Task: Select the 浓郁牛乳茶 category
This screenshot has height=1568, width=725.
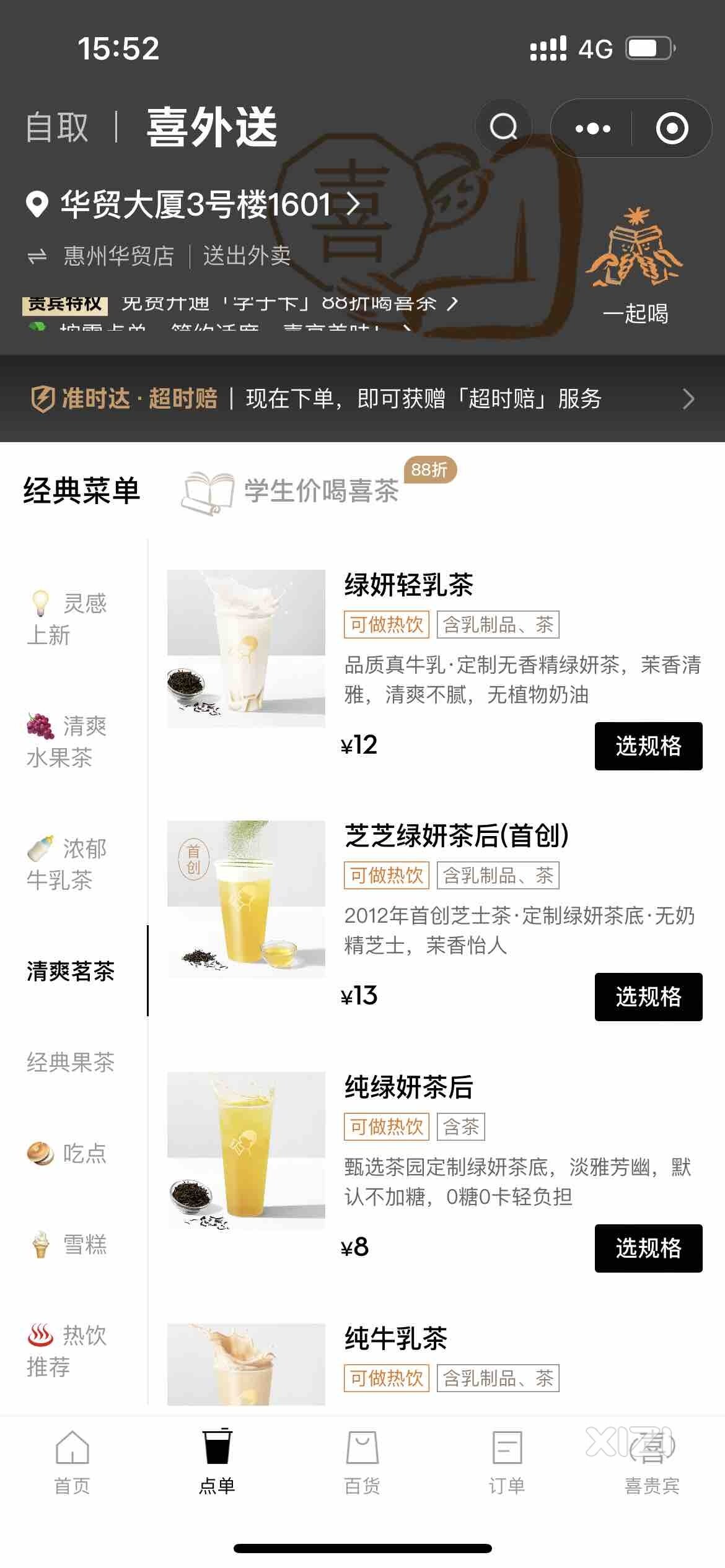Action: [x=68, y=864]
